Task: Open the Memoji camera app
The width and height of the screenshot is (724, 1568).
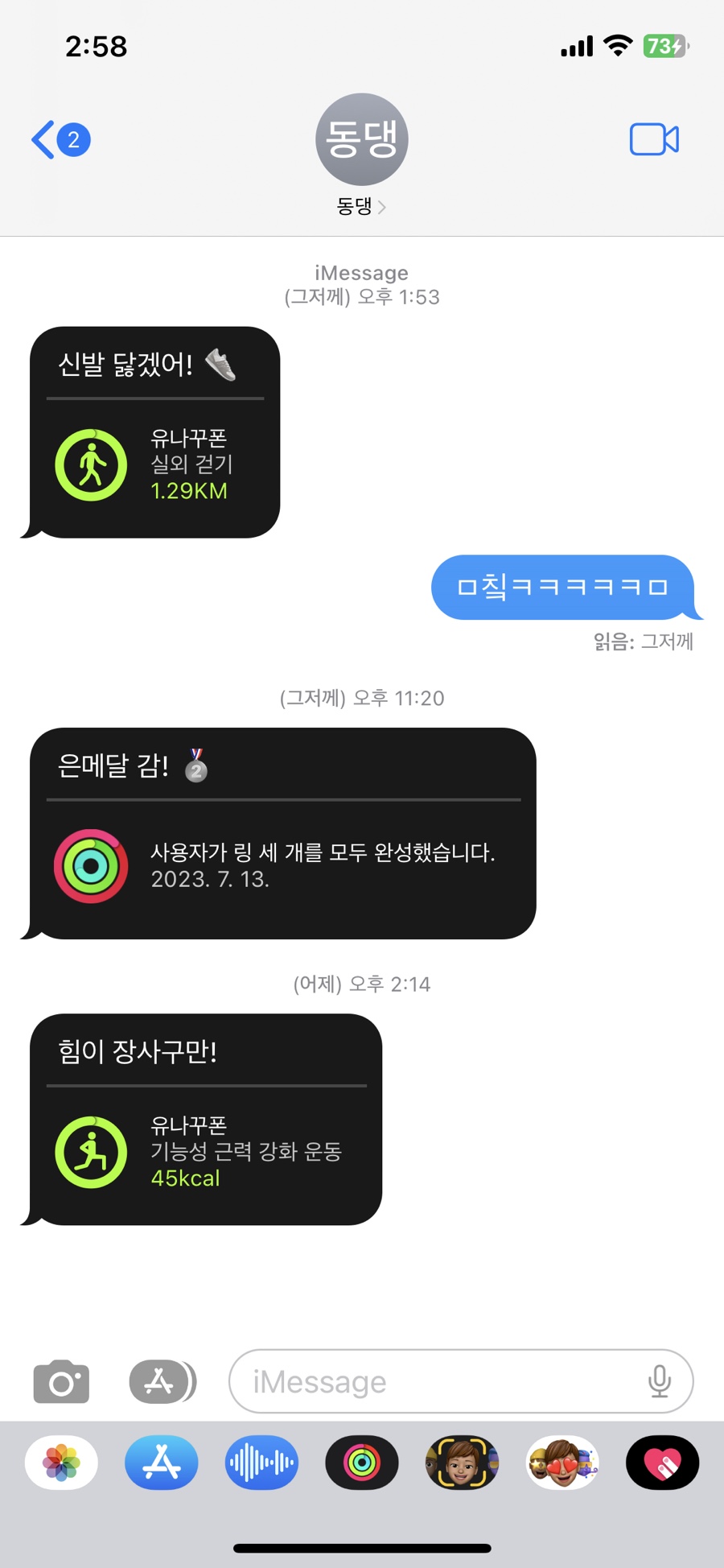Action: click(462, 1463)
